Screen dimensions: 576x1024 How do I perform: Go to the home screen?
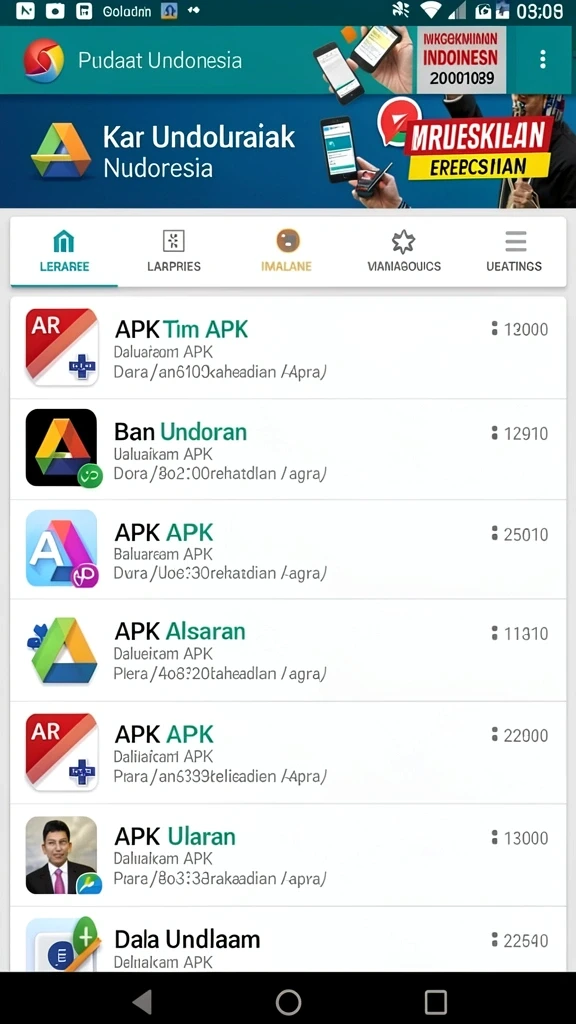288,1000
